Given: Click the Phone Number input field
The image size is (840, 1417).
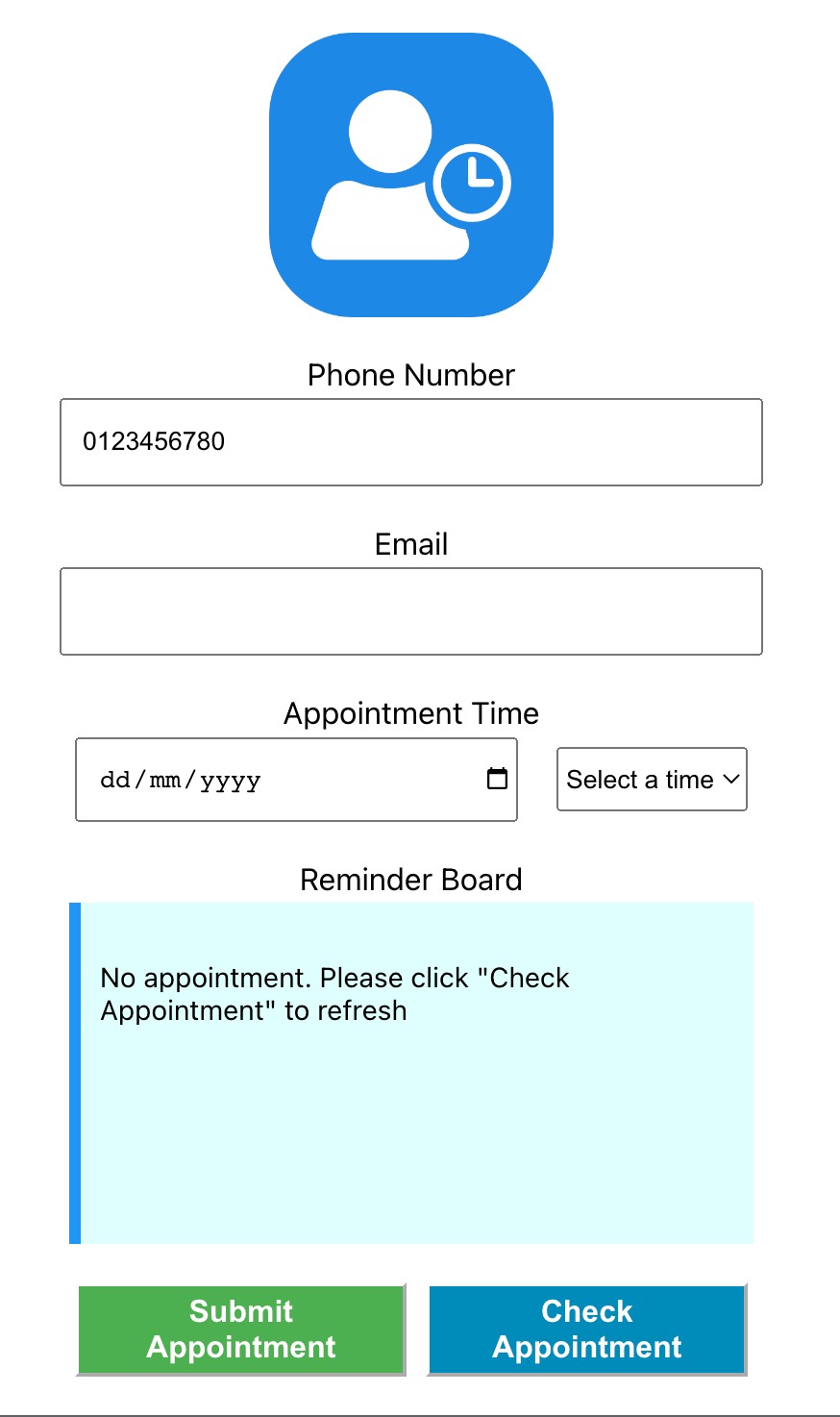Looking at the screenshot, I should tap(411, 441).
